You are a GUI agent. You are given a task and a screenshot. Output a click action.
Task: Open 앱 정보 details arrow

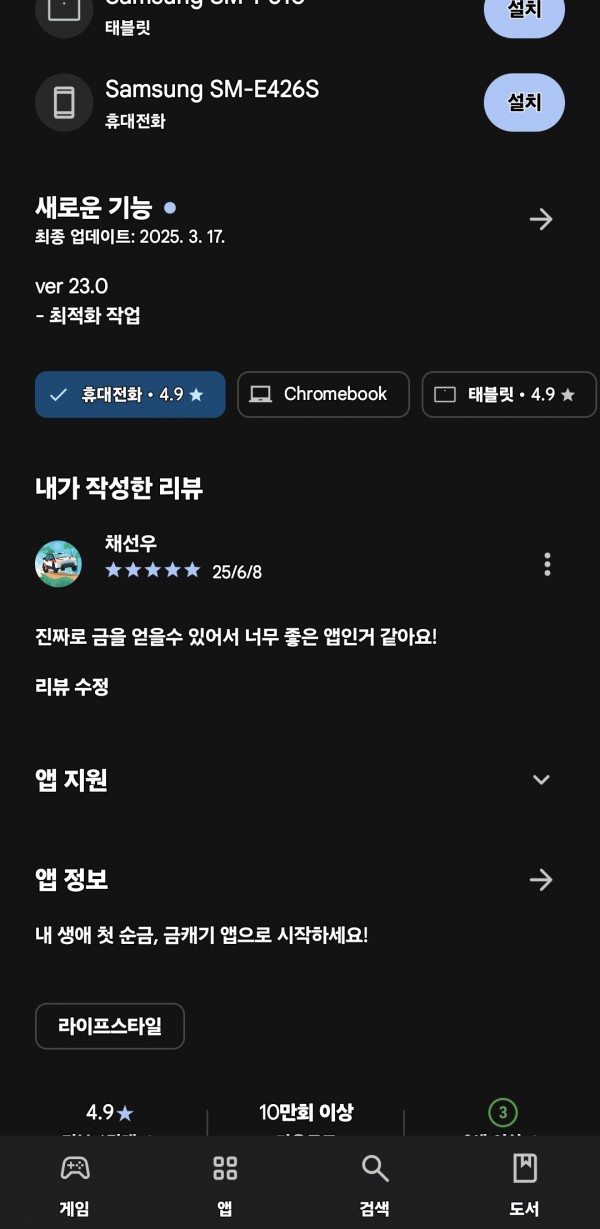[541, 880]
